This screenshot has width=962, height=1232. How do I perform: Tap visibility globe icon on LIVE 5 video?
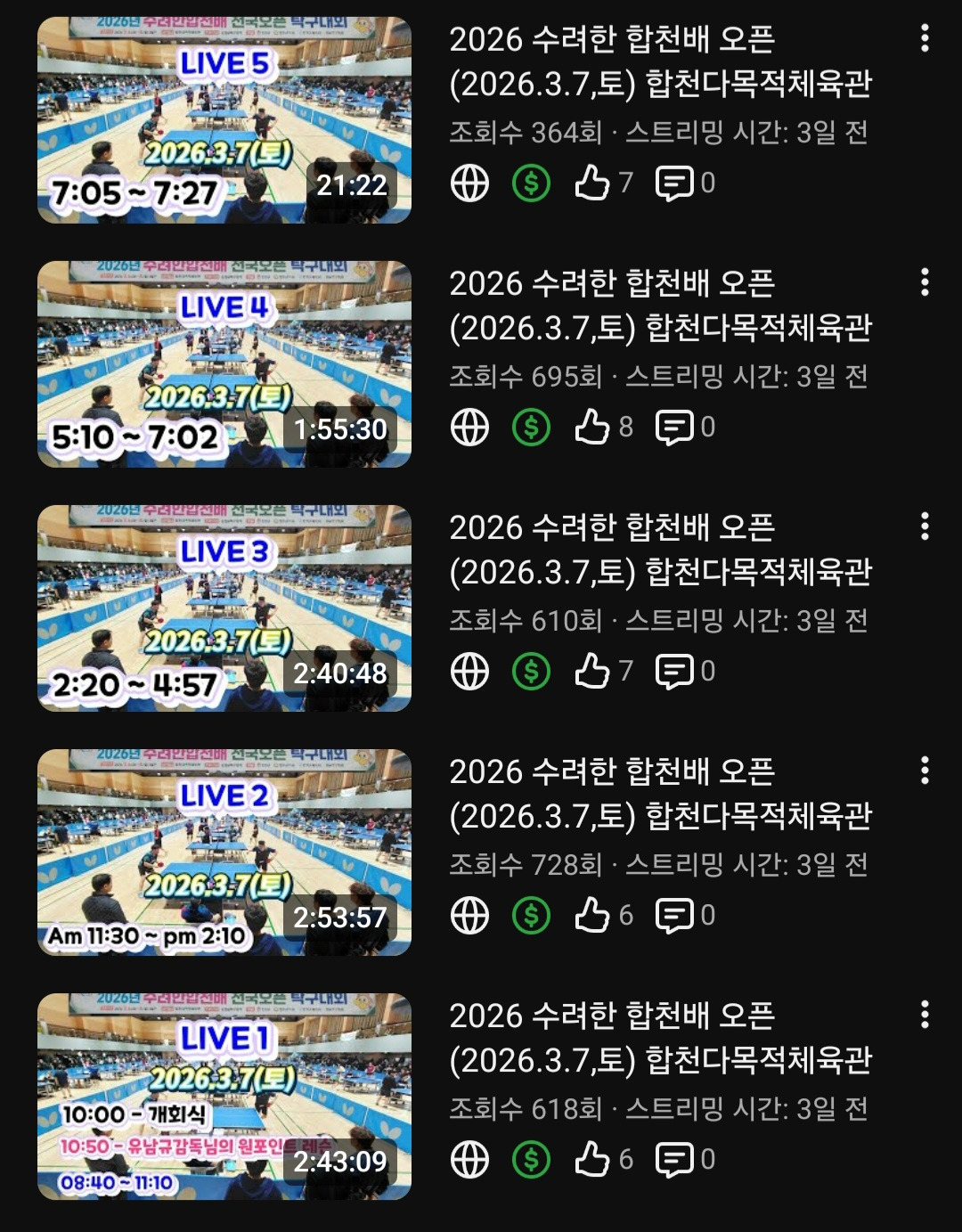coord(469,184)
